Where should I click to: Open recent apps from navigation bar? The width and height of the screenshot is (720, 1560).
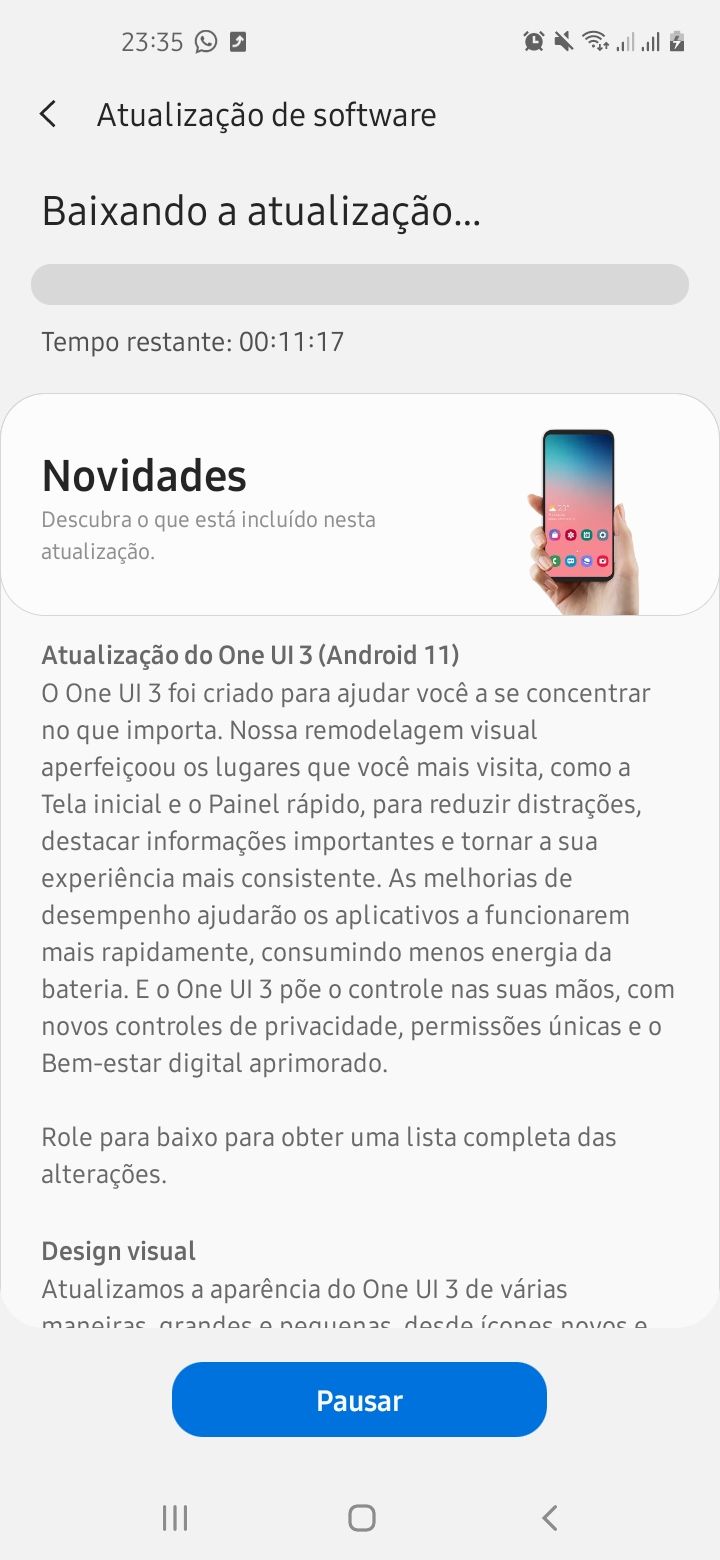175,1518
